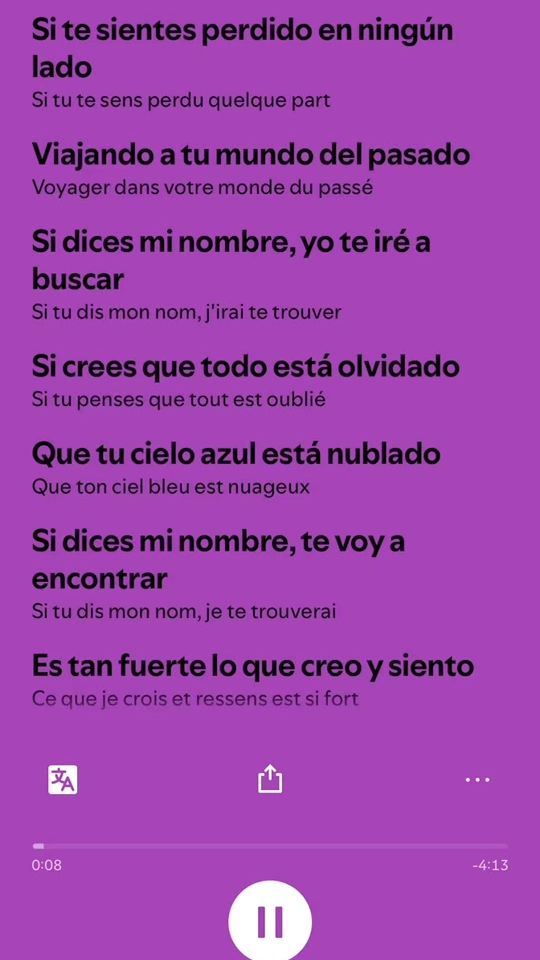Toggle the lyrics translation icon
This screenshot has height=960, width=540.
pos(62,779)
